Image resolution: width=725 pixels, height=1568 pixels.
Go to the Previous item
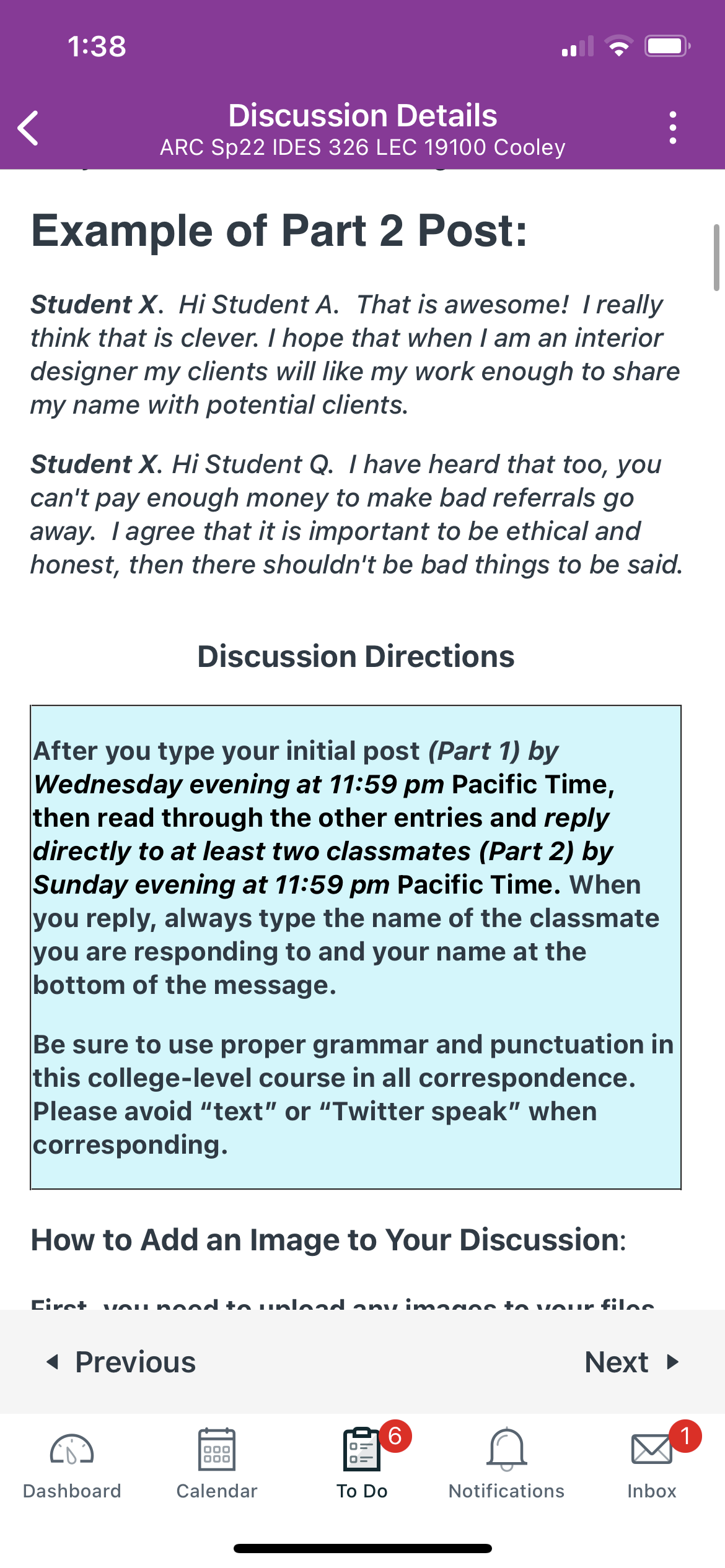[x=121, y=1362]
